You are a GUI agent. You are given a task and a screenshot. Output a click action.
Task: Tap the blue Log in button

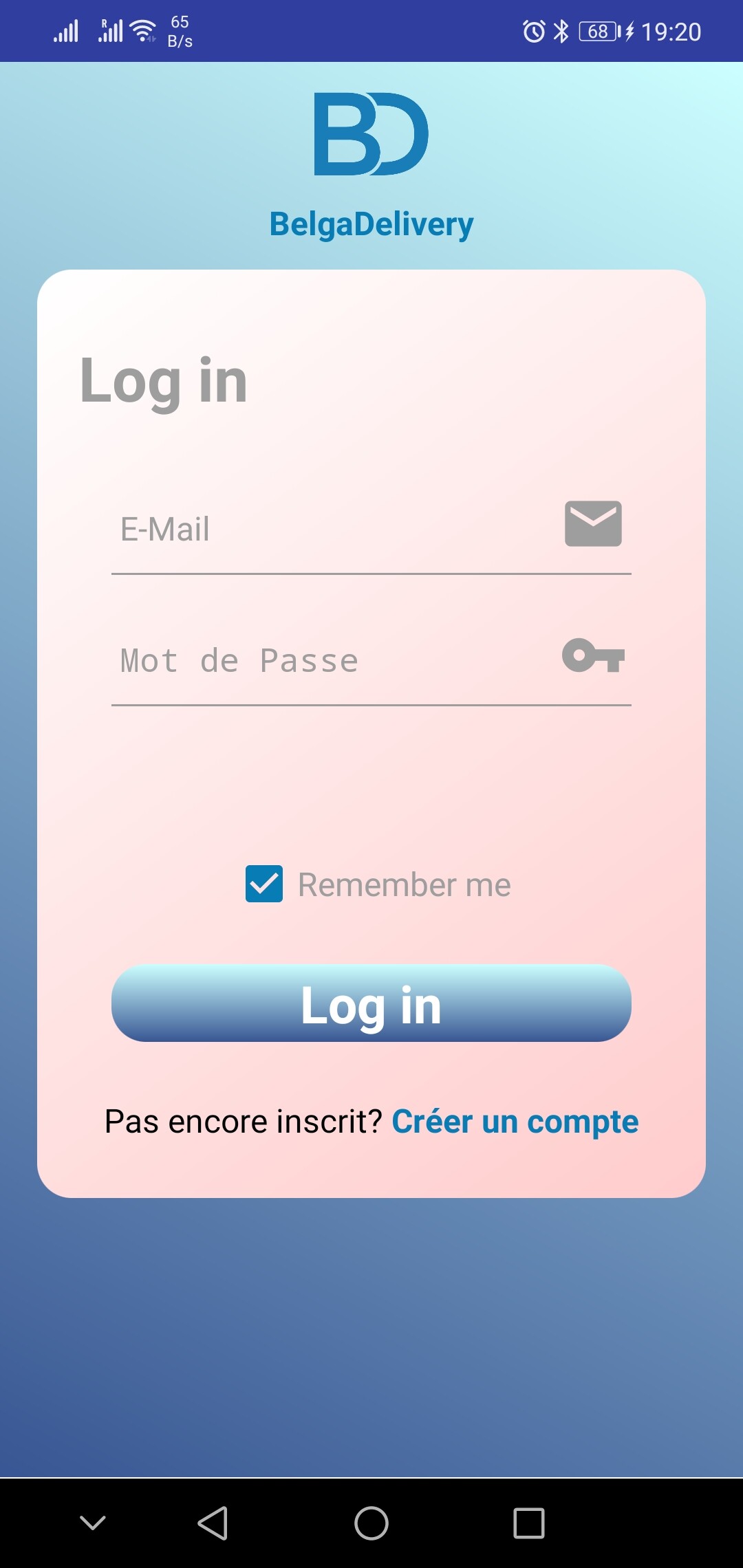[x=371, y=1003]
